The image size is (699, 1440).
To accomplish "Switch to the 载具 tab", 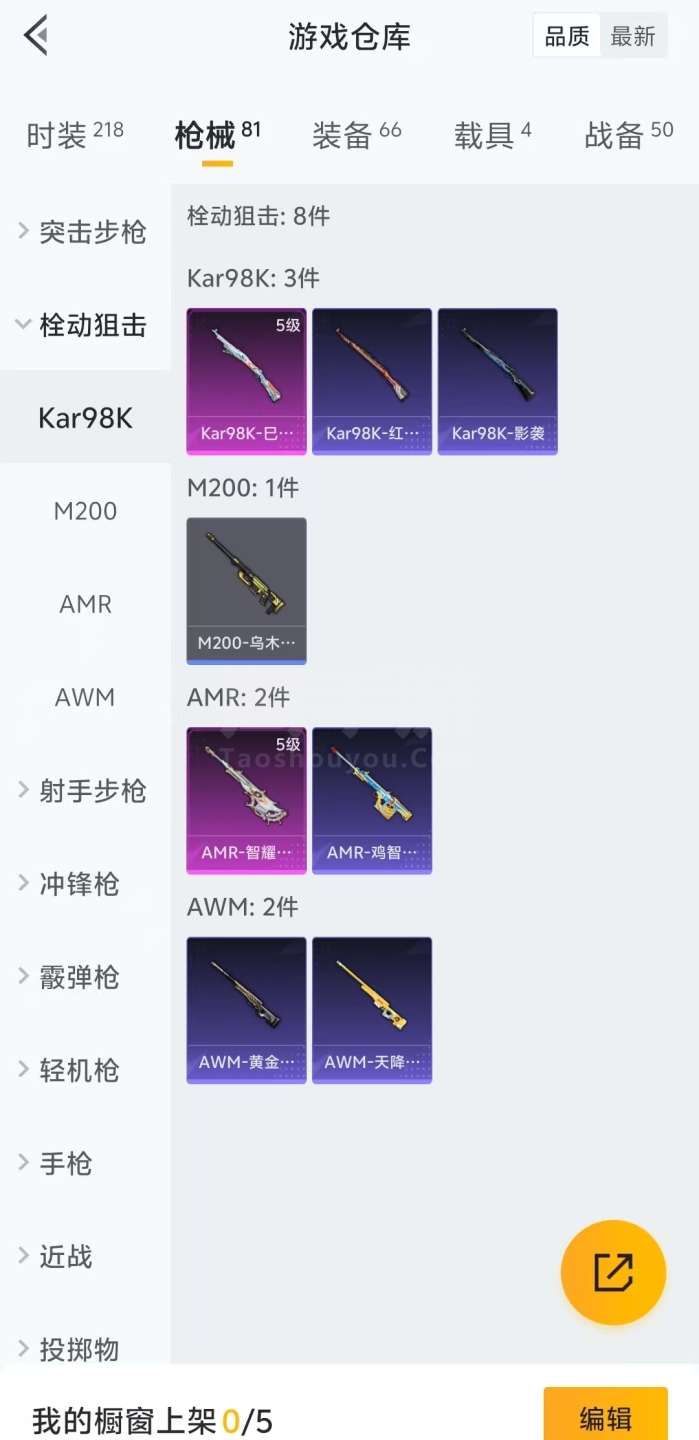I will click(492, 134).
